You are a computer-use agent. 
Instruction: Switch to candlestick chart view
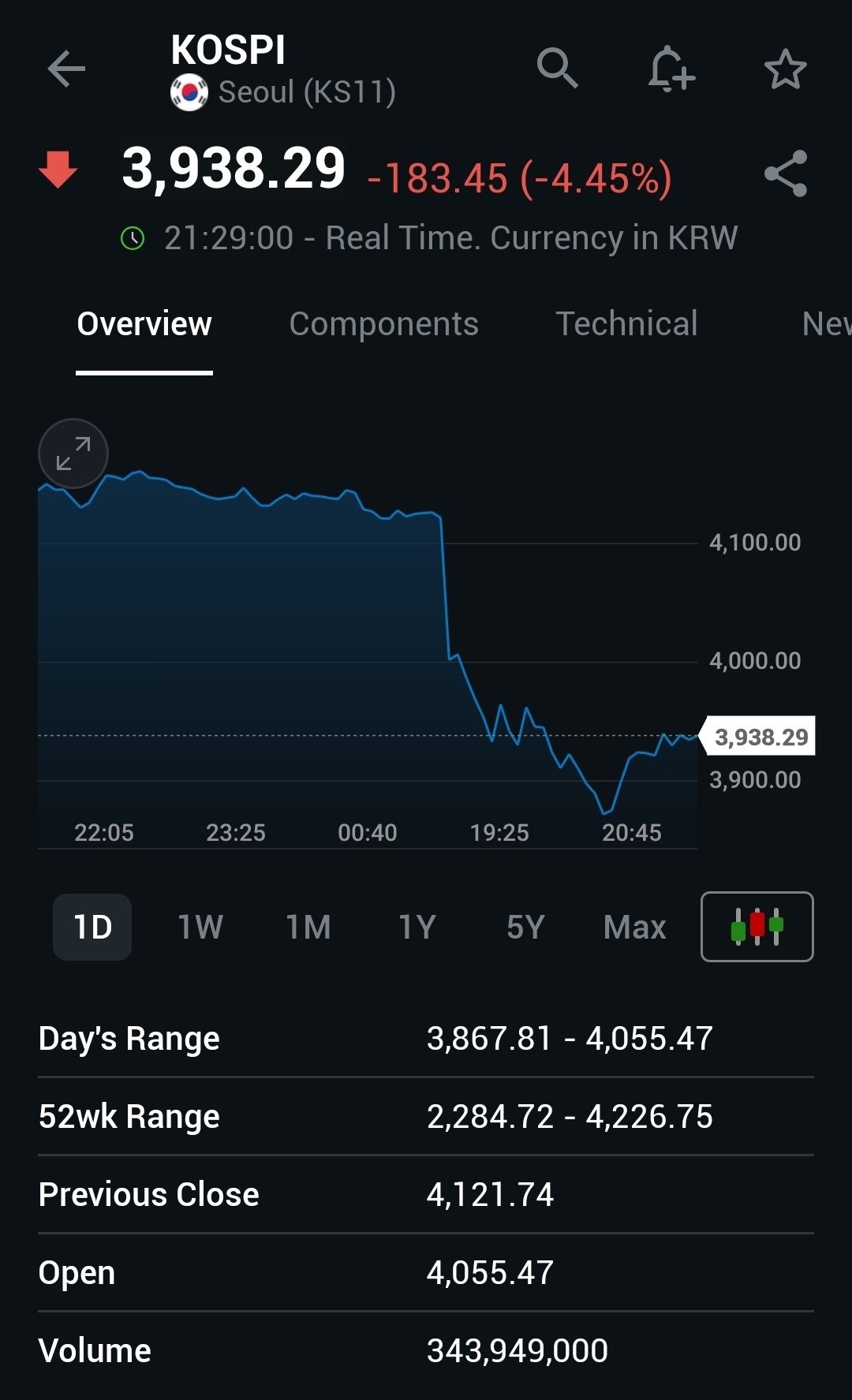tap(757, 927)
